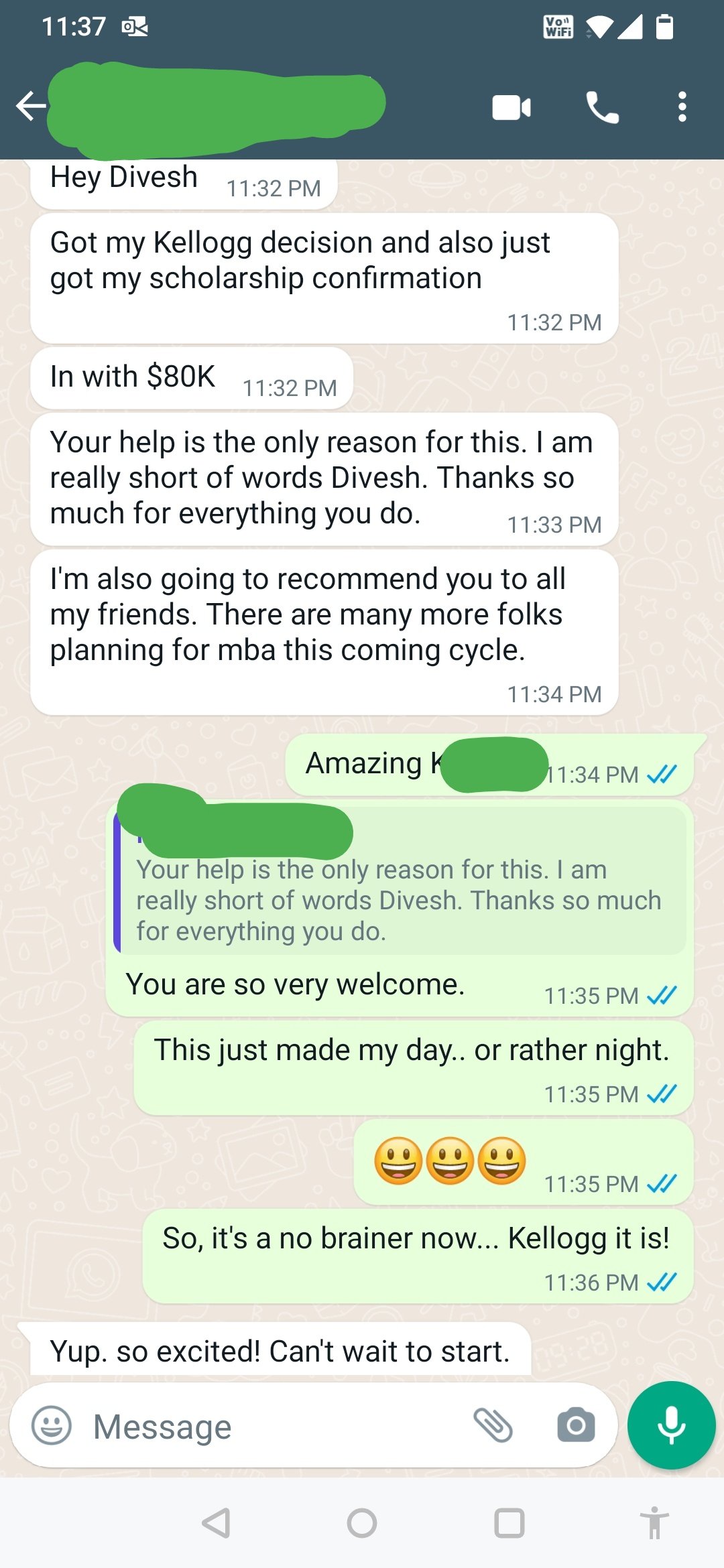This screenshot has width=724, height=1568.
Task: Jump to the quoted message in reply
Action: pos(400,900)
